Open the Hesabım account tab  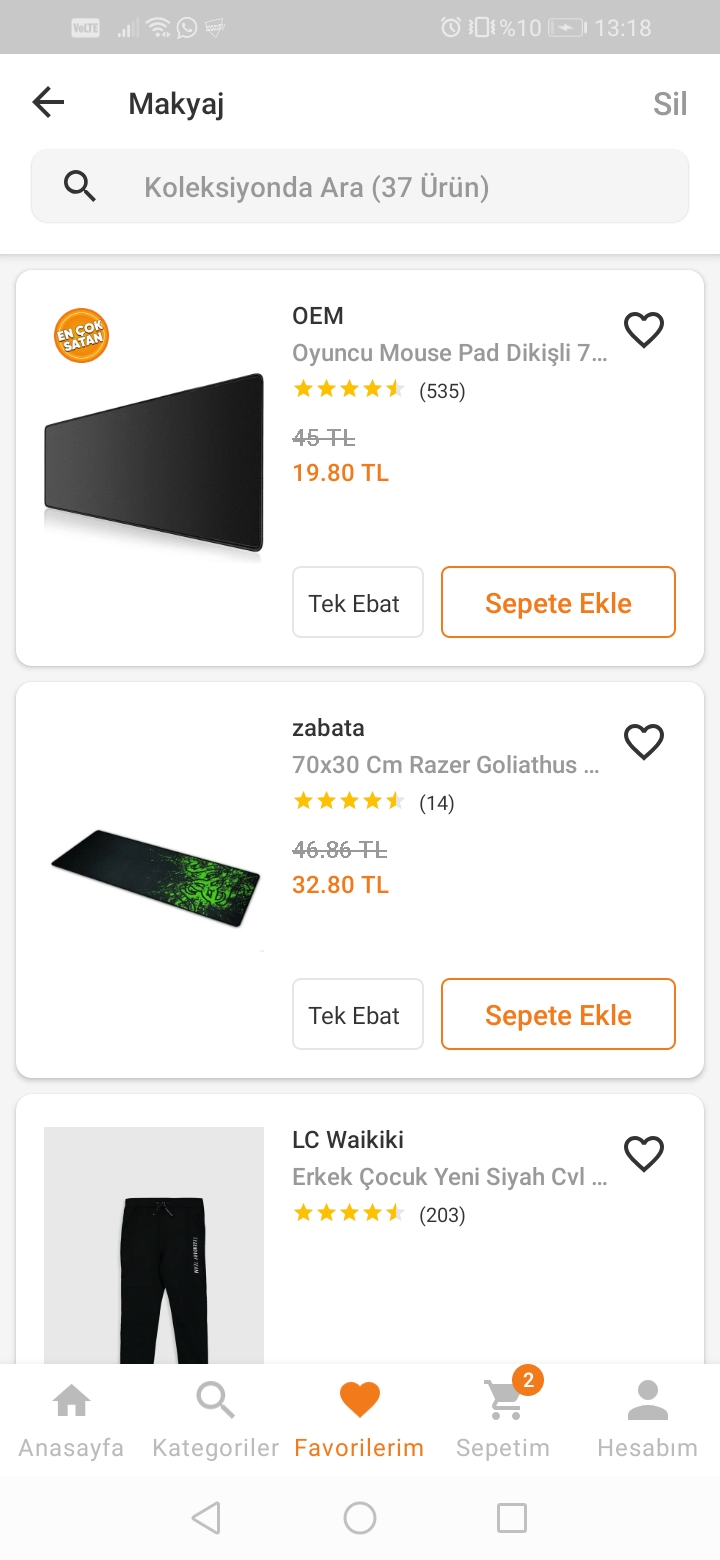pos(647,1420)
